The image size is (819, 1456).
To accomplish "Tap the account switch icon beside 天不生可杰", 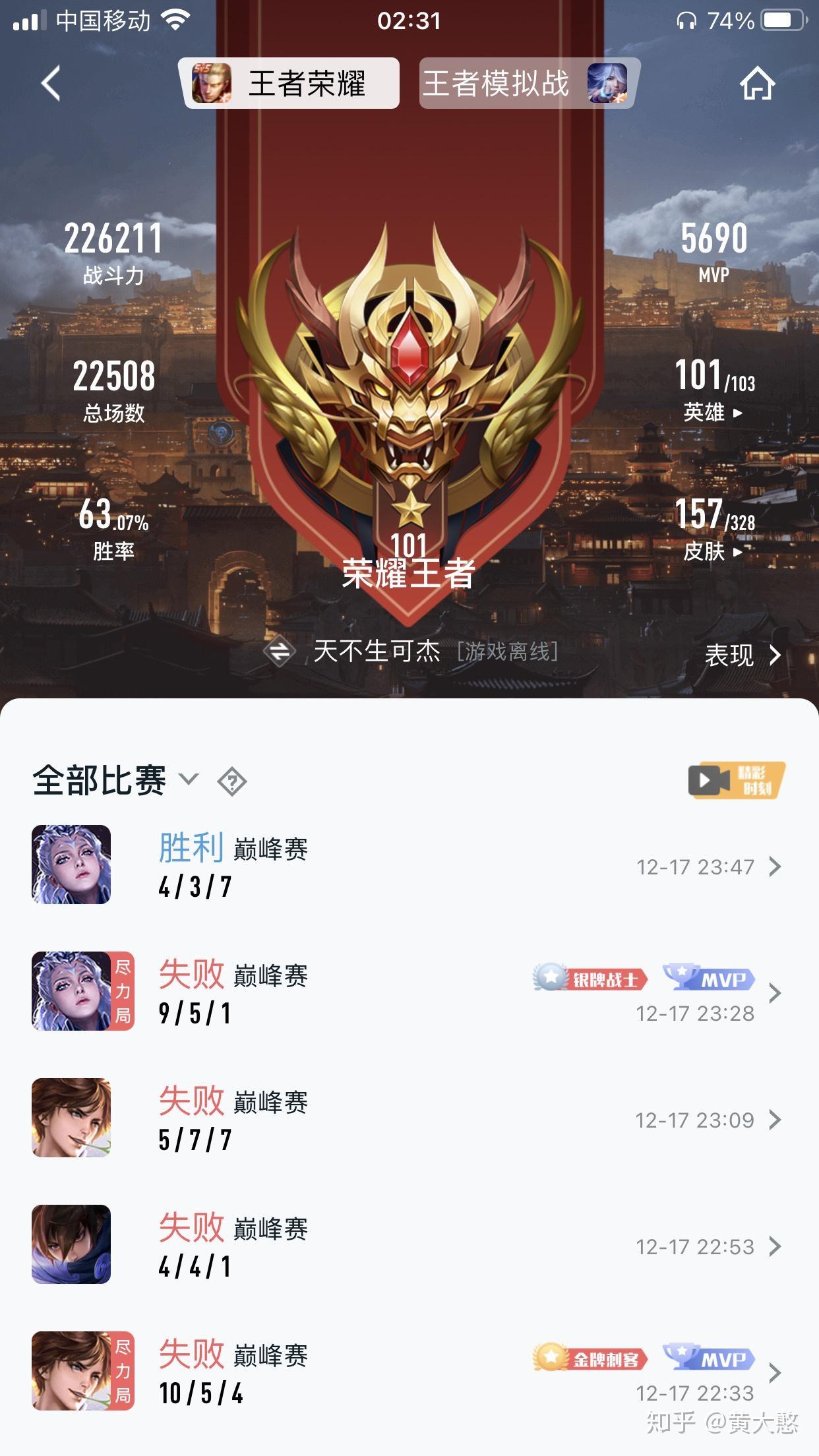I will pos(280,652).
